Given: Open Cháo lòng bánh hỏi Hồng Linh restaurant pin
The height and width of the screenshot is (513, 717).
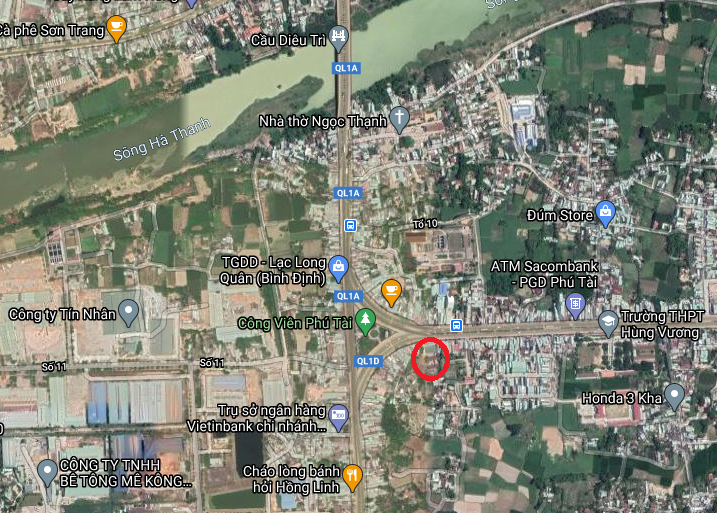Looking at the screenshot, I should (351, 476).
